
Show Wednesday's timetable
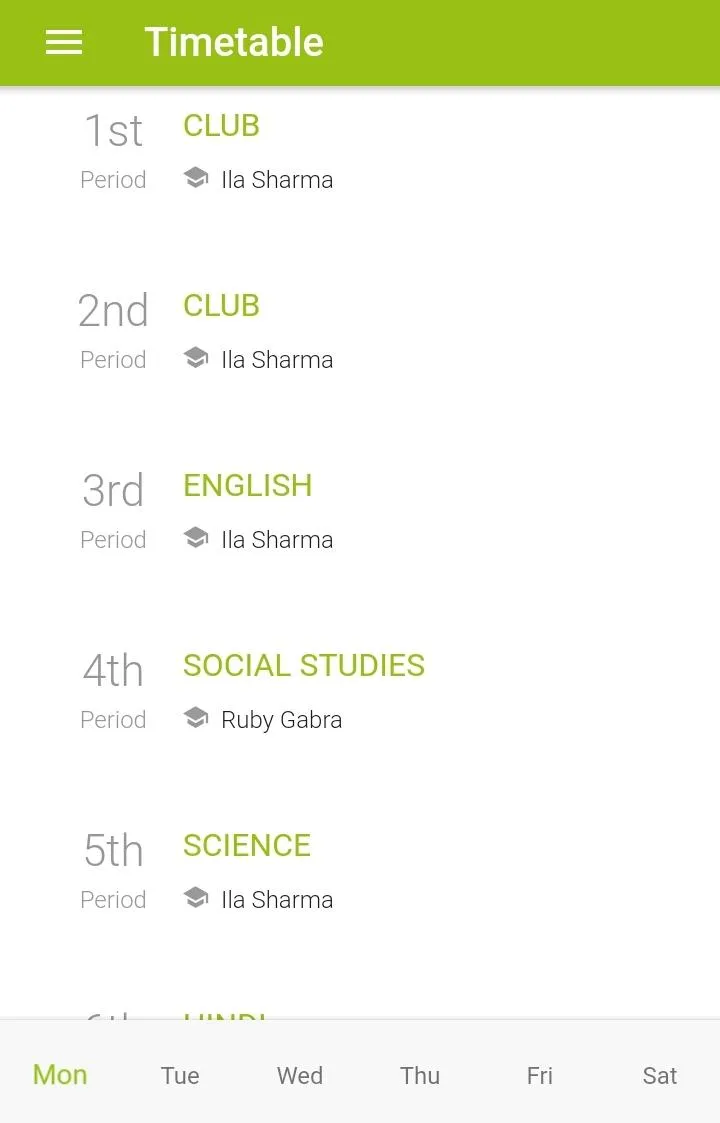click(300, 1075)
